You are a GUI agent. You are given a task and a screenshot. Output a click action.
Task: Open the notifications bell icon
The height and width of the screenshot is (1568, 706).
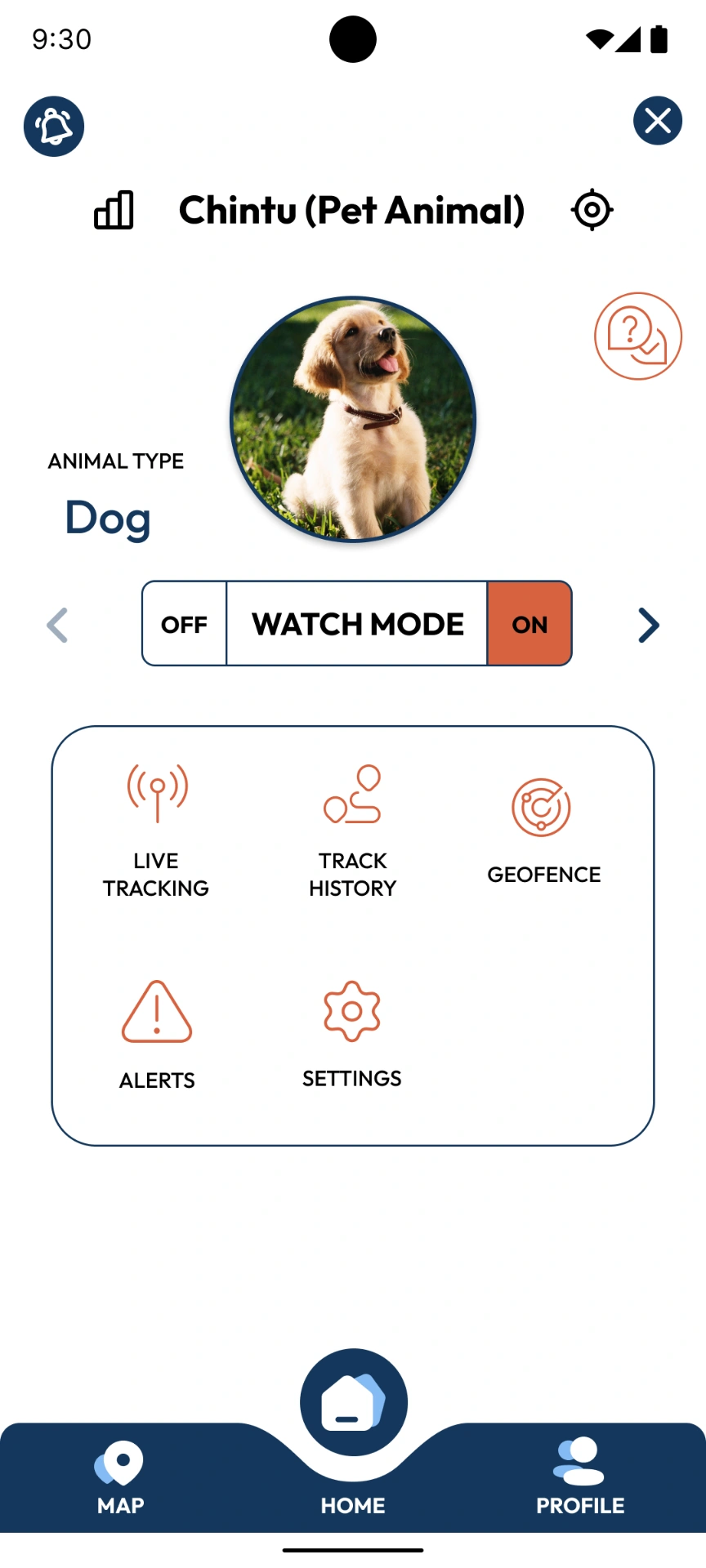pyautogui.click(x=54, y=126)
